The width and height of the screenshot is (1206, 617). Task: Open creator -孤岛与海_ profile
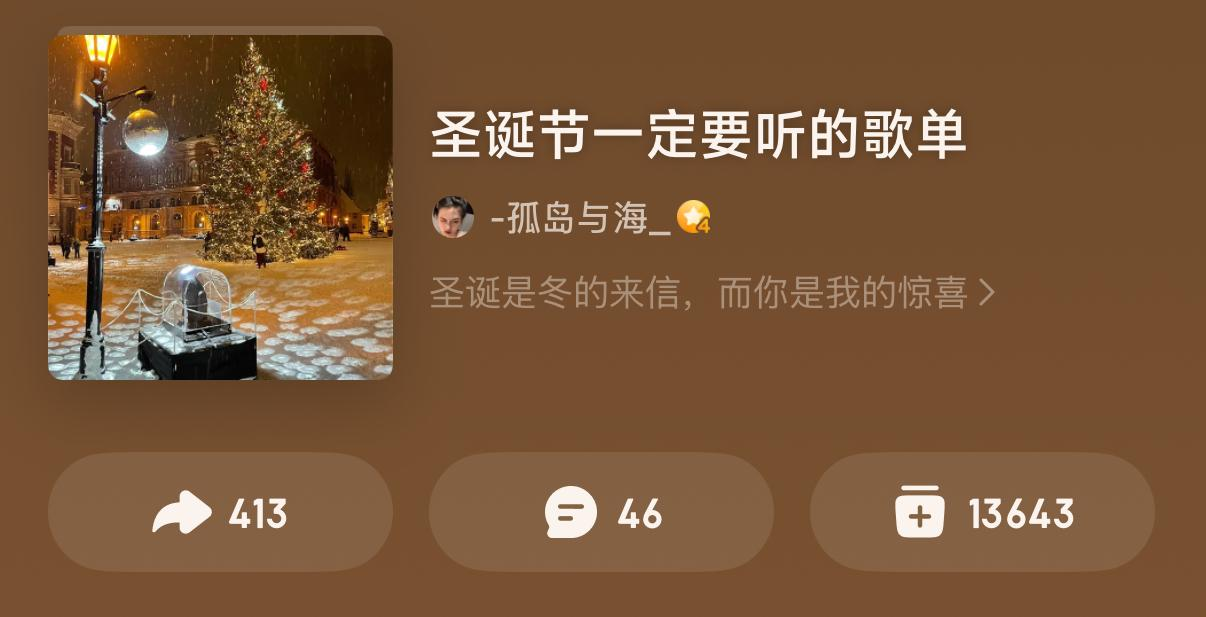click(580, 217)
